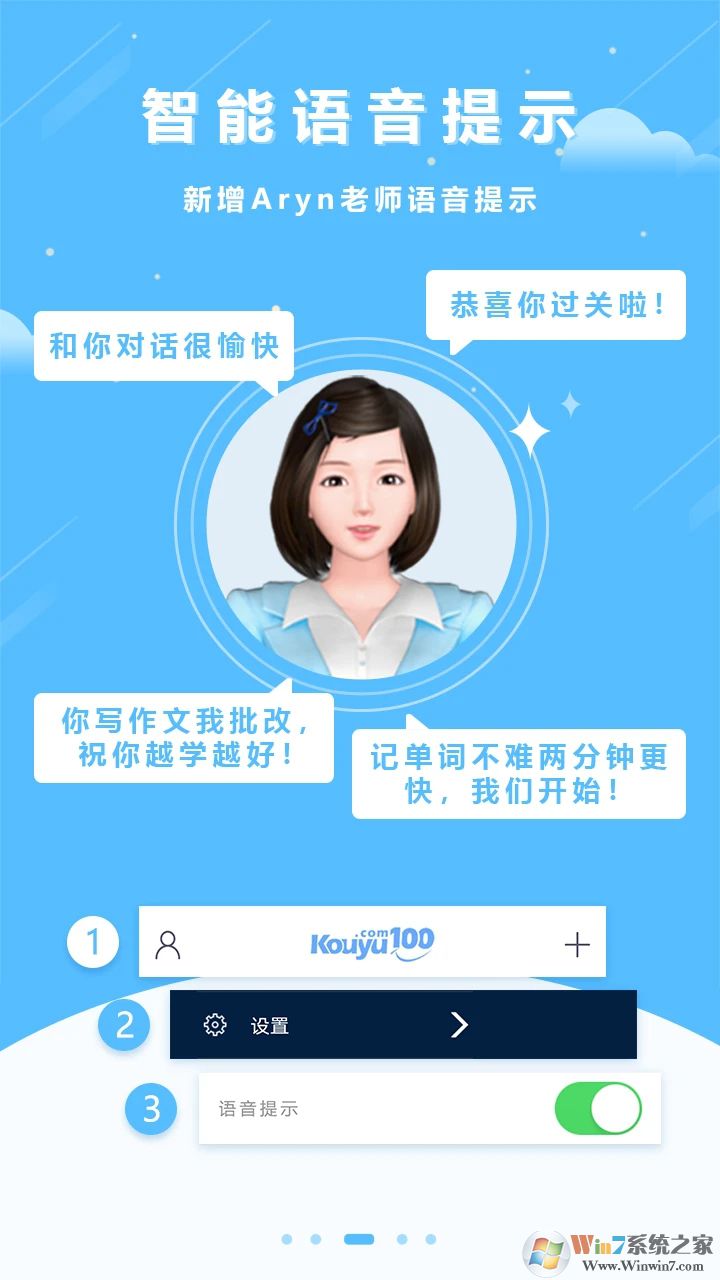
Task: Tap the right-facing chevron in the dark bar
Action: pyautogui.click(x=460, y=1025)
